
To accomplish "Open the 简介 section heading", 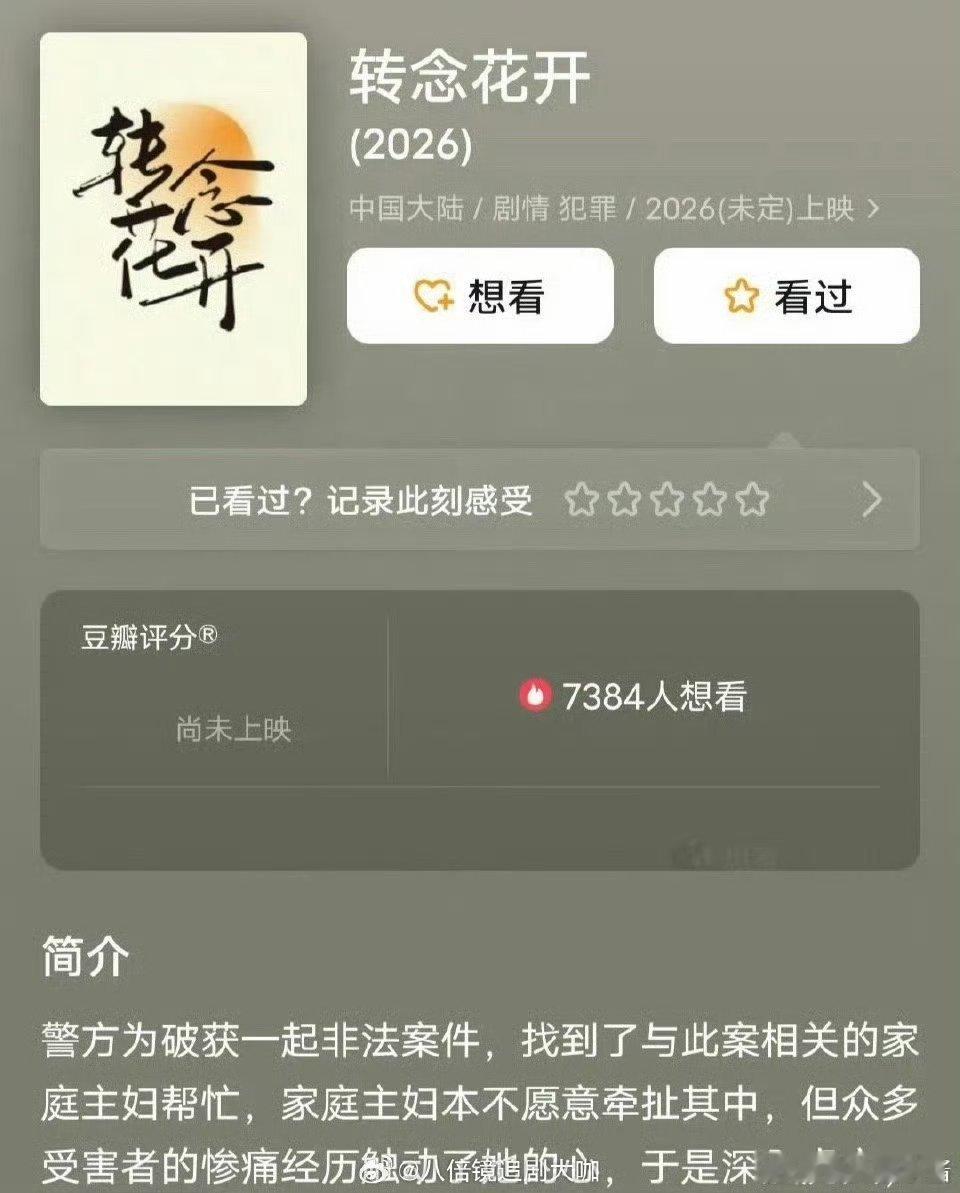I will [x=84, y=958].
